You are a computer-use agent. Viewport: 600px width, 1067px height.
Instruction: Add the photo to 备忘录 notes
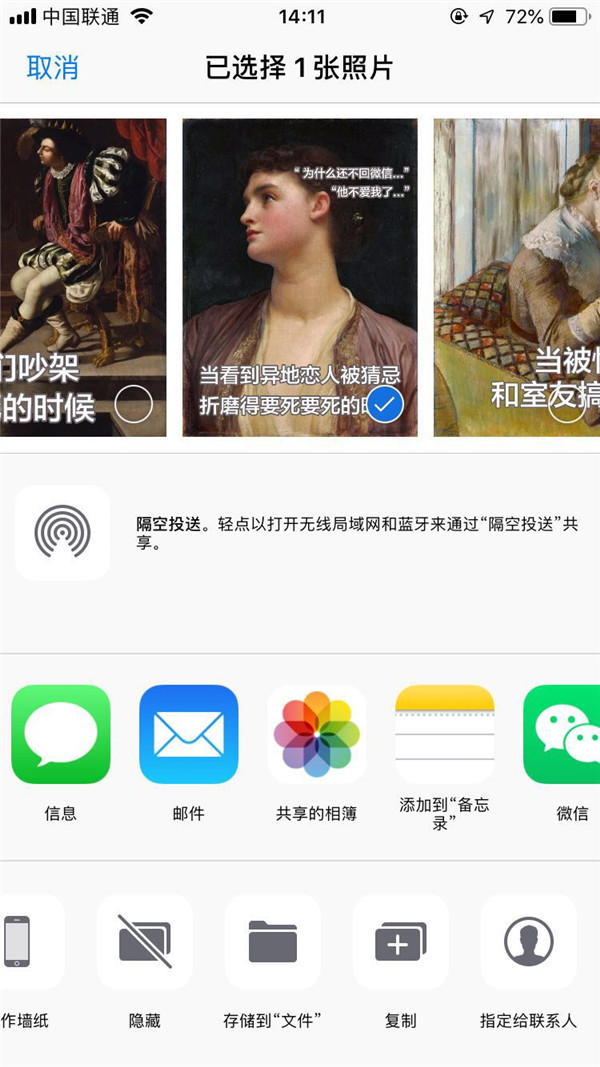pyautogui.click(x=445, y=734)
